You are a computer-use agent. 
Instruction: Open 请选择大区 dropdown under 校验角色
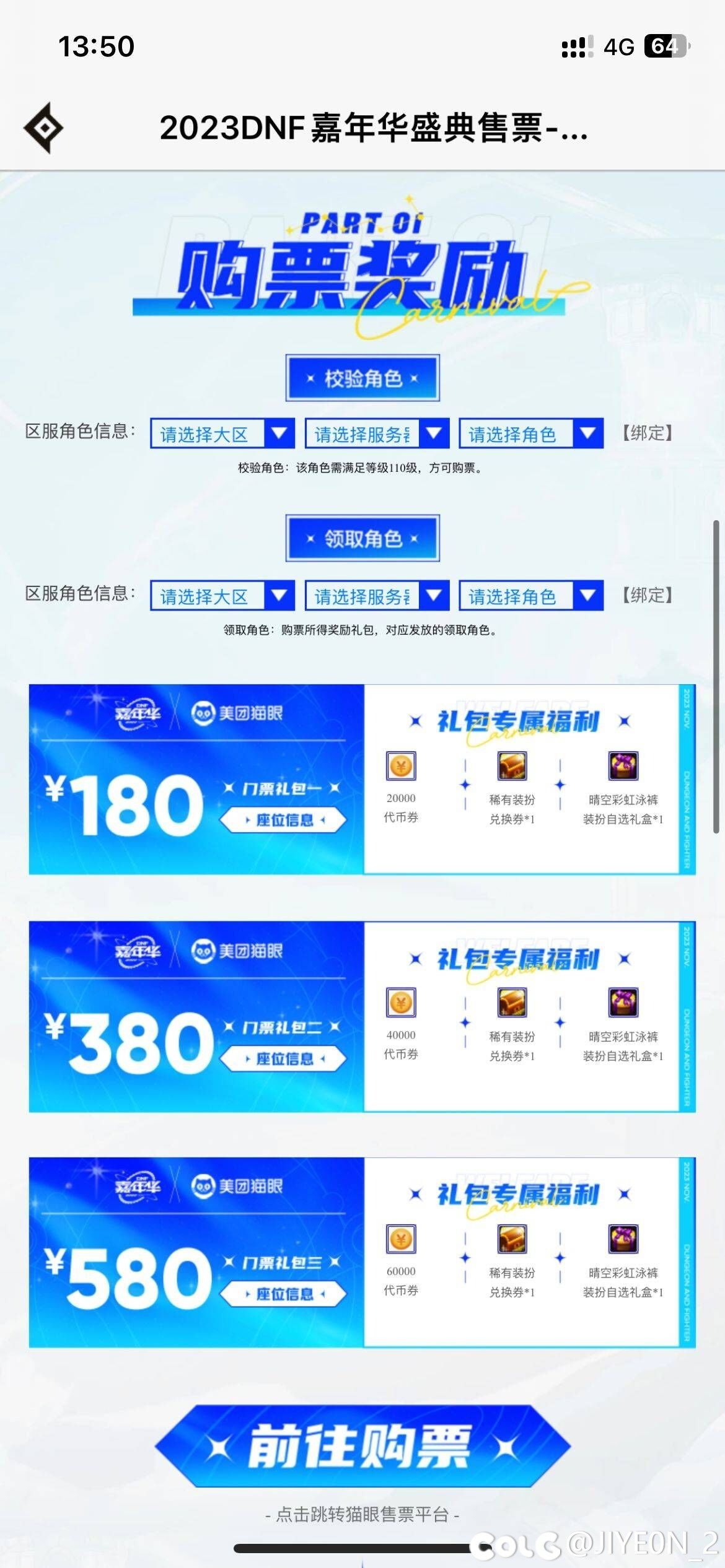[x=222, y=433]
